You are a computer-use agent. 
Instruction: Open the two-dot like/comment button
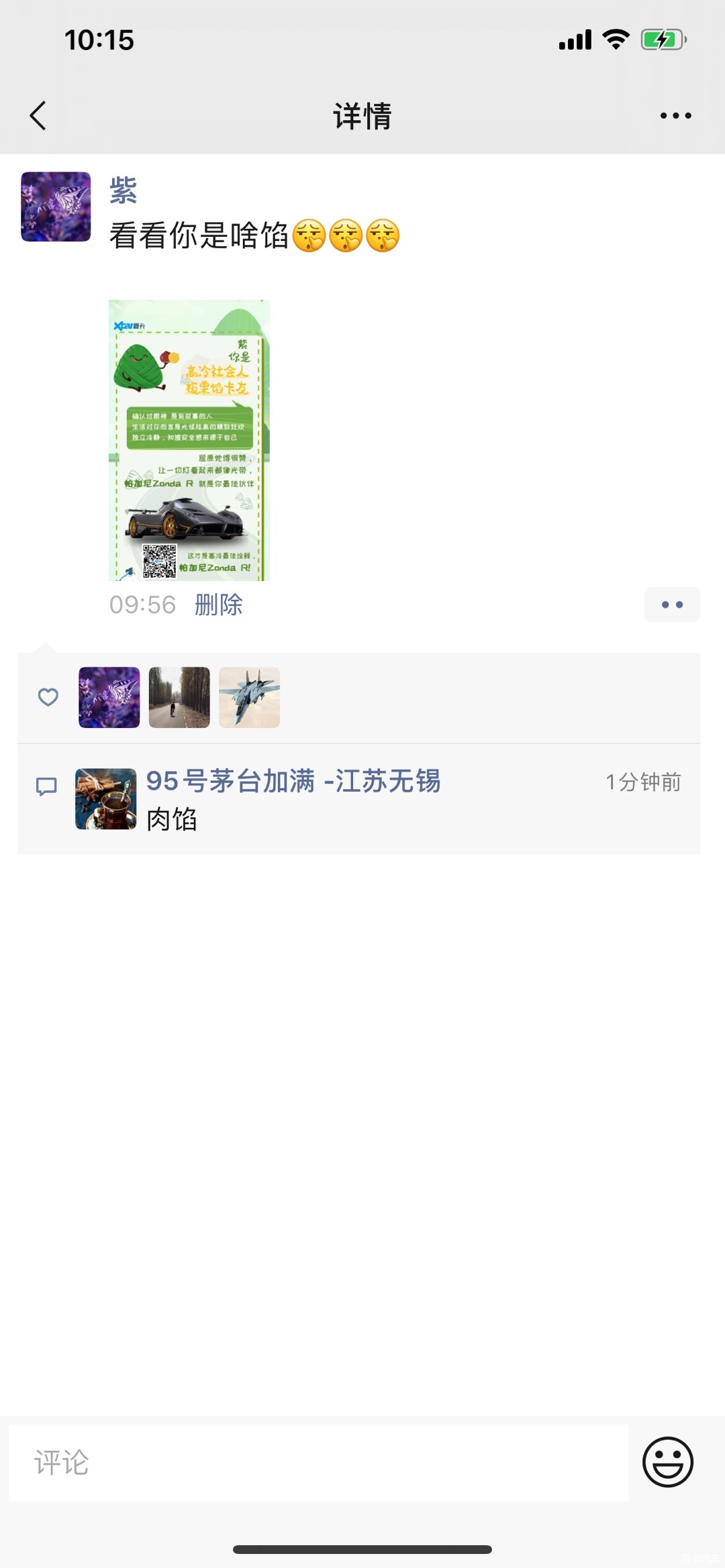(x=672, y=605)
